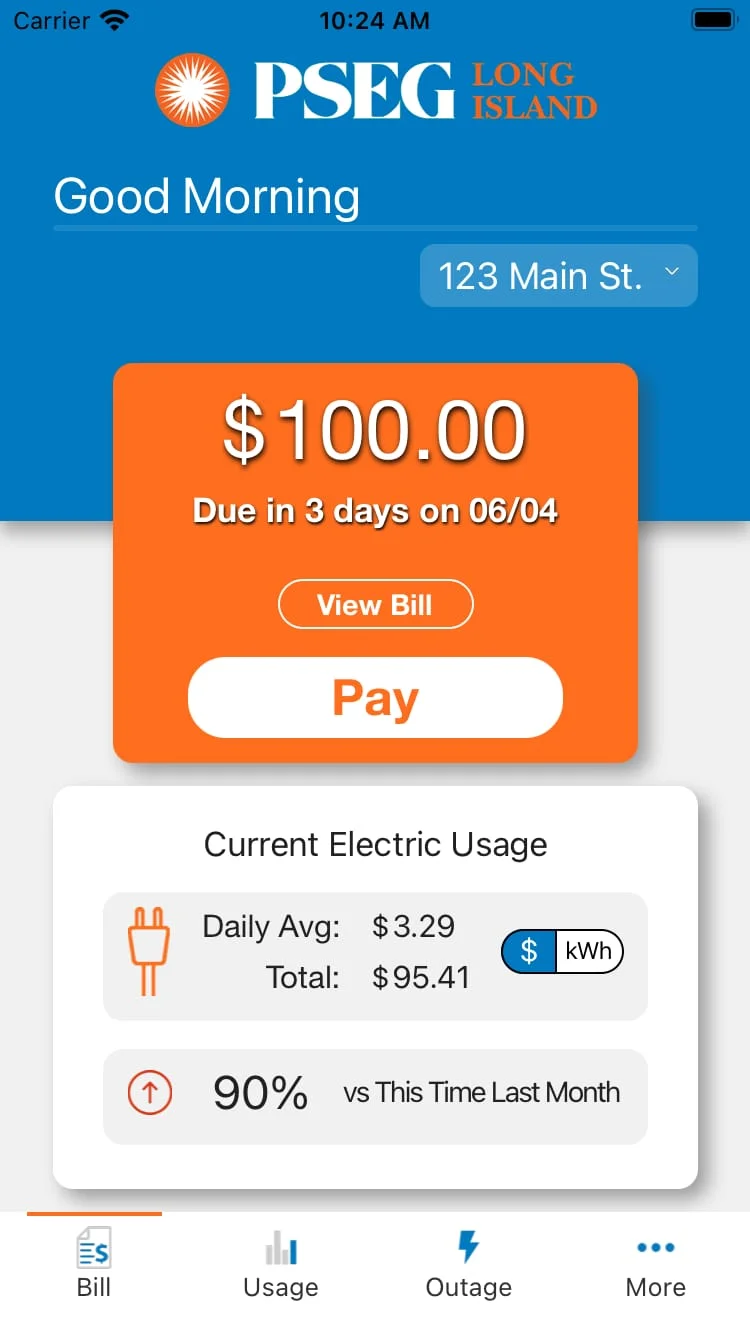The height and width of the screenshot is (1334, 750).
Task: Open the More menu tab
Action: coord(655,1266)
